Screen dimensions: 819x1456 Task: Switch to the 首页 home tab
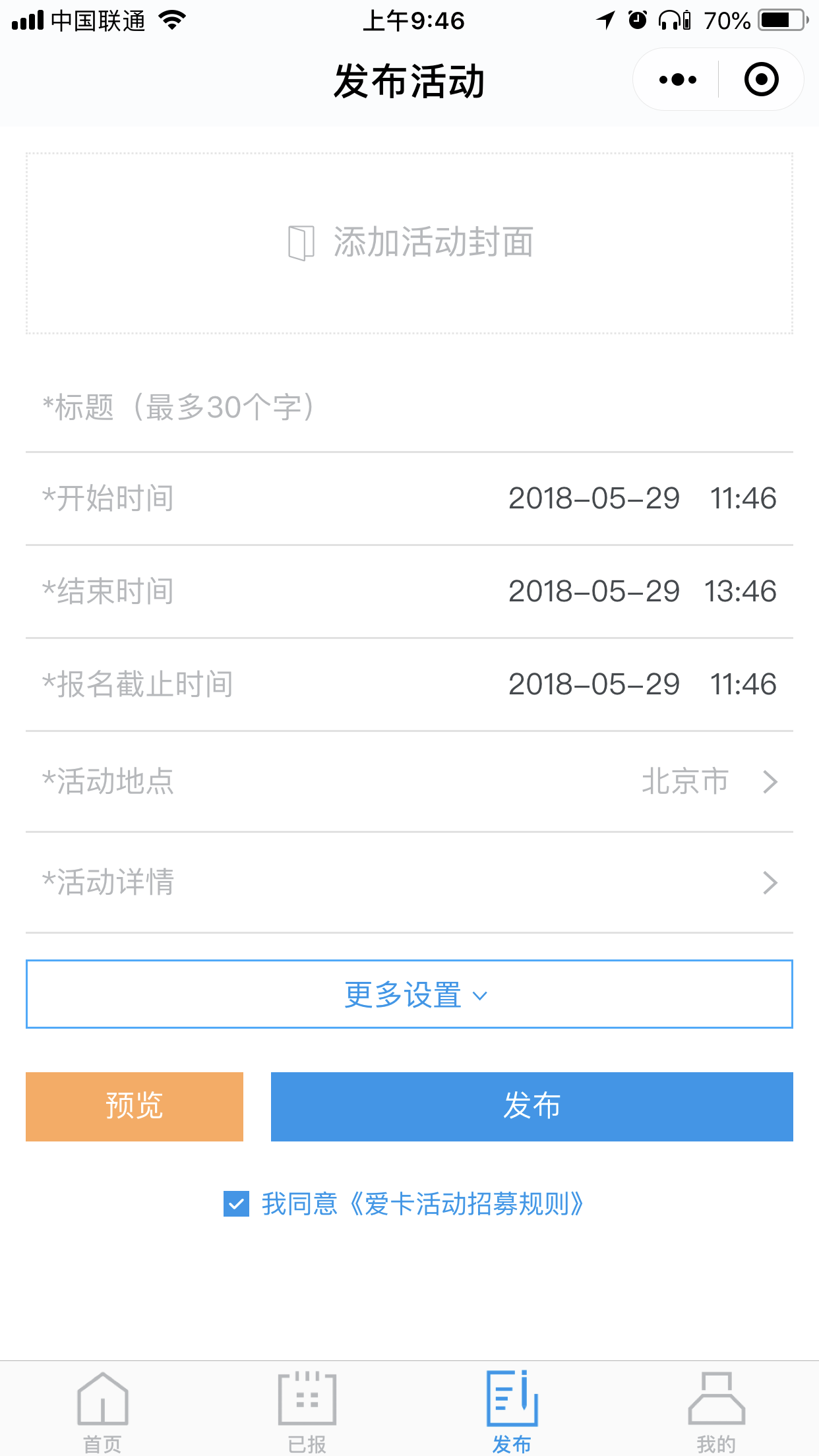(102, 1412)
